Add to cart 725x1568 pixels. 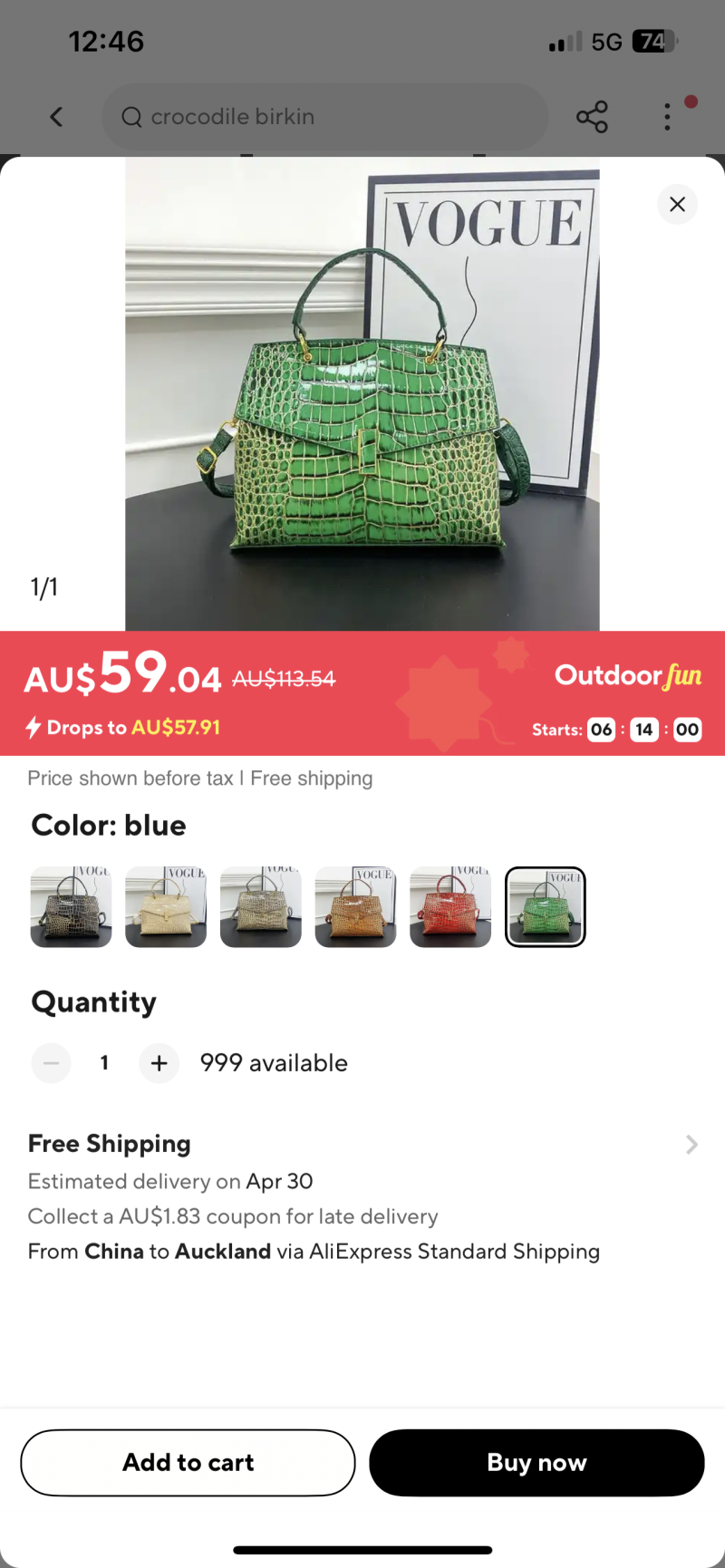pyautogui.click(x=188, y=1462)
